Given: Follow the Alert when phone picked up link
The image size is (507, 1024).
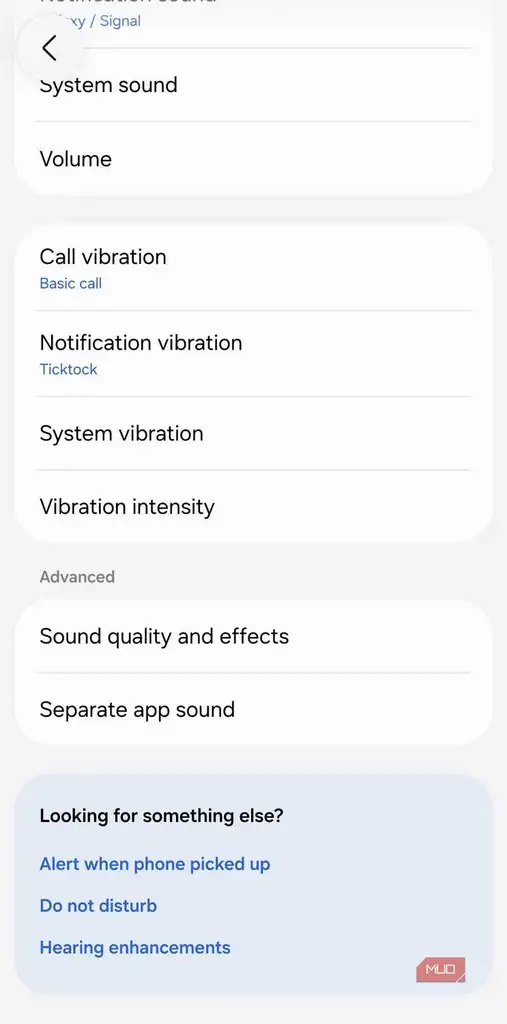Looking at the screenshot, I should coord(155,864).
